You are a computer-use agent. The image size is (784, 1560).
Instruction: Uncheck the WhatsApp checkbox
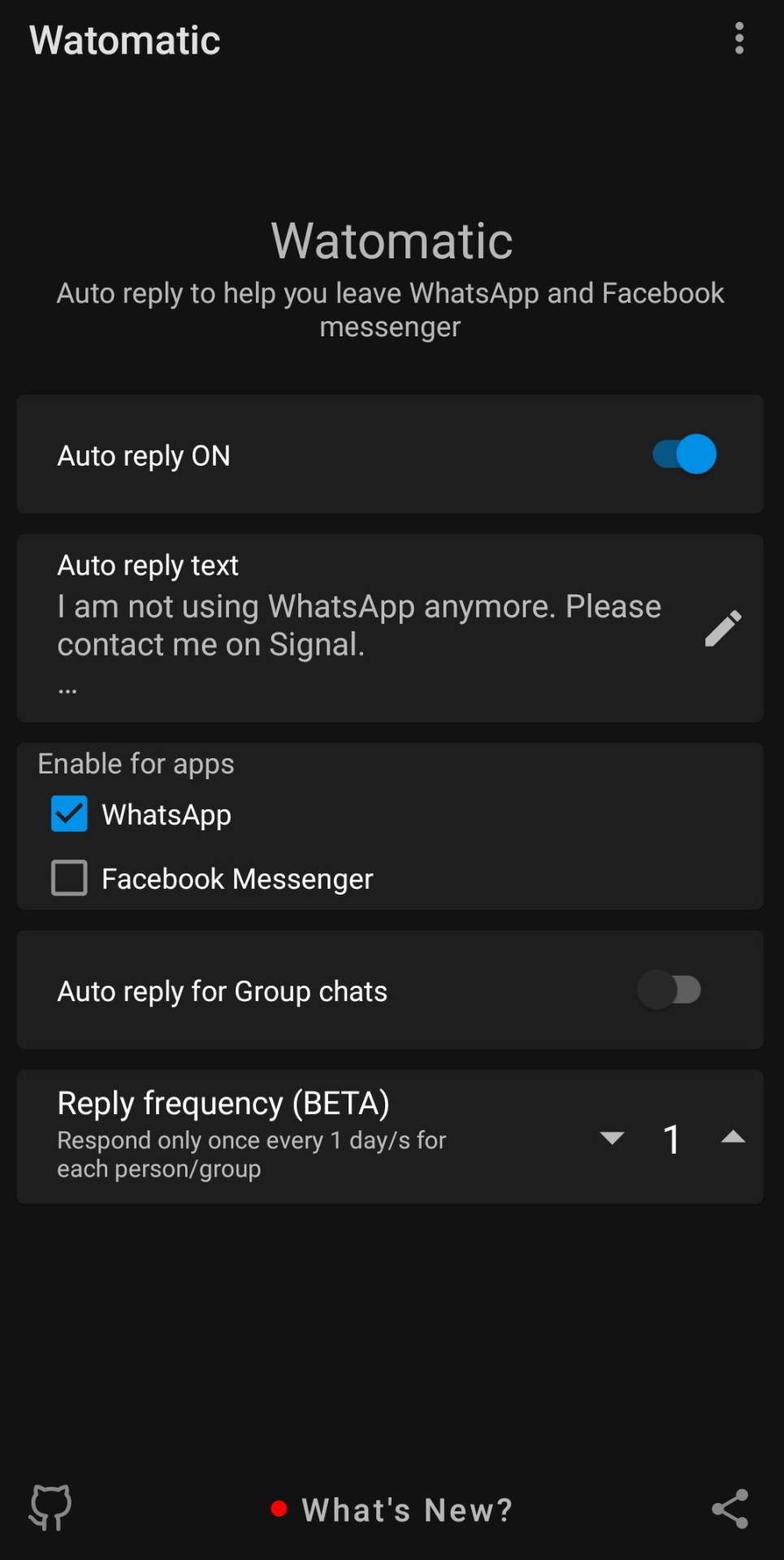tap(69, 813)
